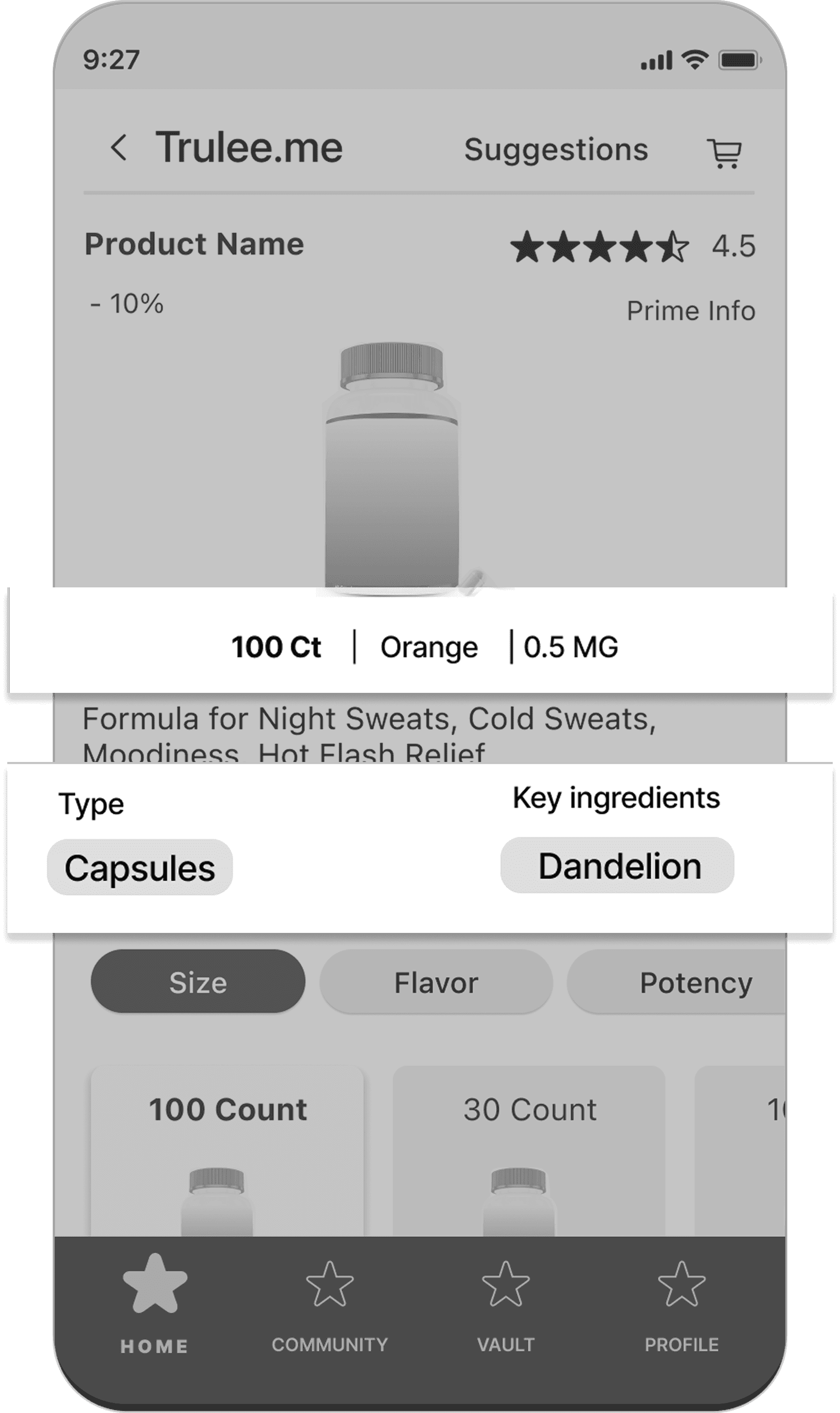Choose the 30 Count card
The height and width of the screenshot is (1413, 840).
tap(529, 1150)
